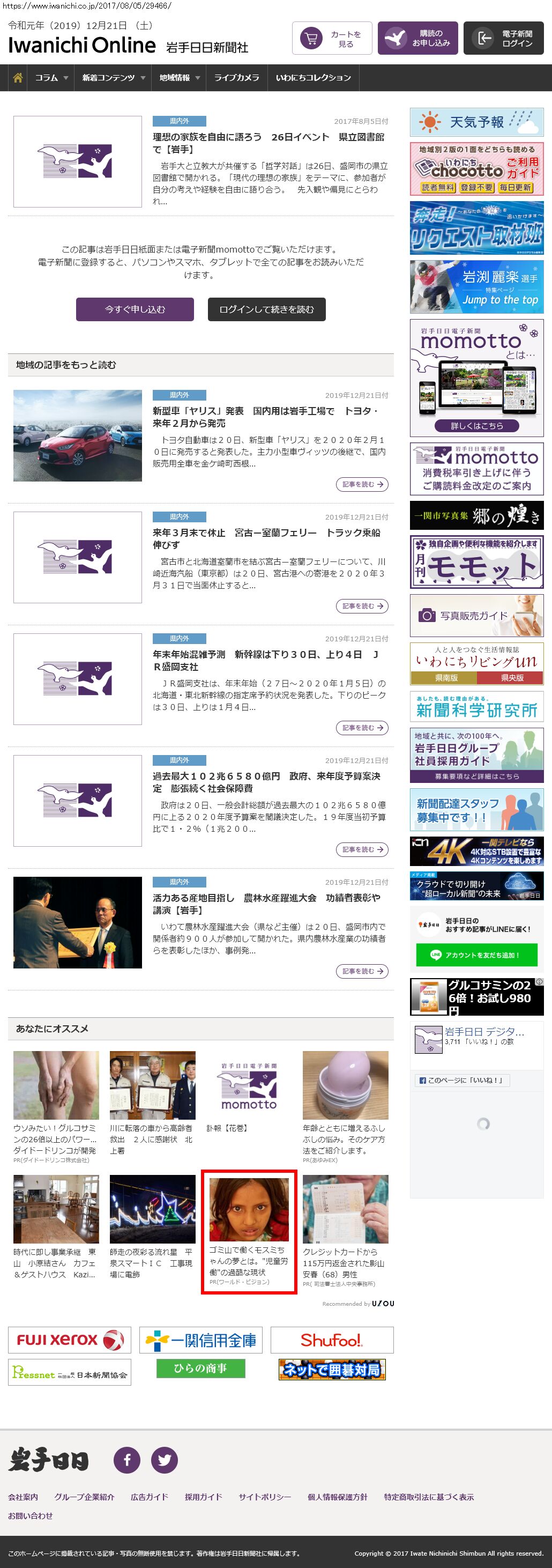Viewport: 552px width, 1568px height.
Task: Add LINE account as friend
Action: (x=476, y=955)
